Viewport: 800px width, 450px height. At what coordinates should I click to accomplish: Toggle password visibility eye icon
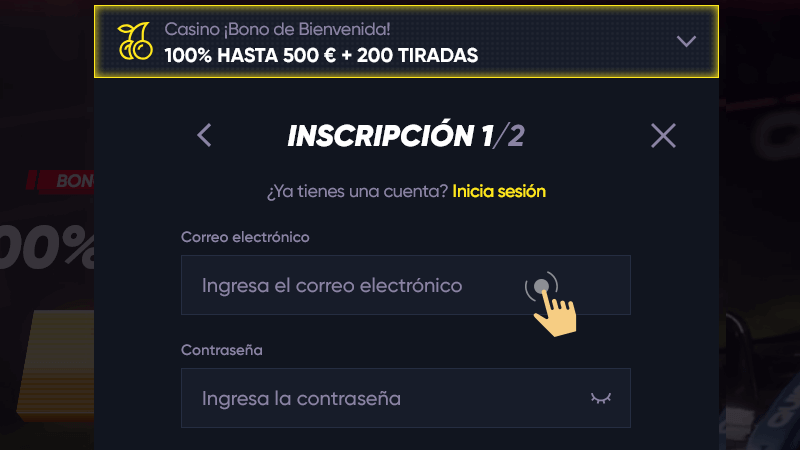click(x=600, y=398)
